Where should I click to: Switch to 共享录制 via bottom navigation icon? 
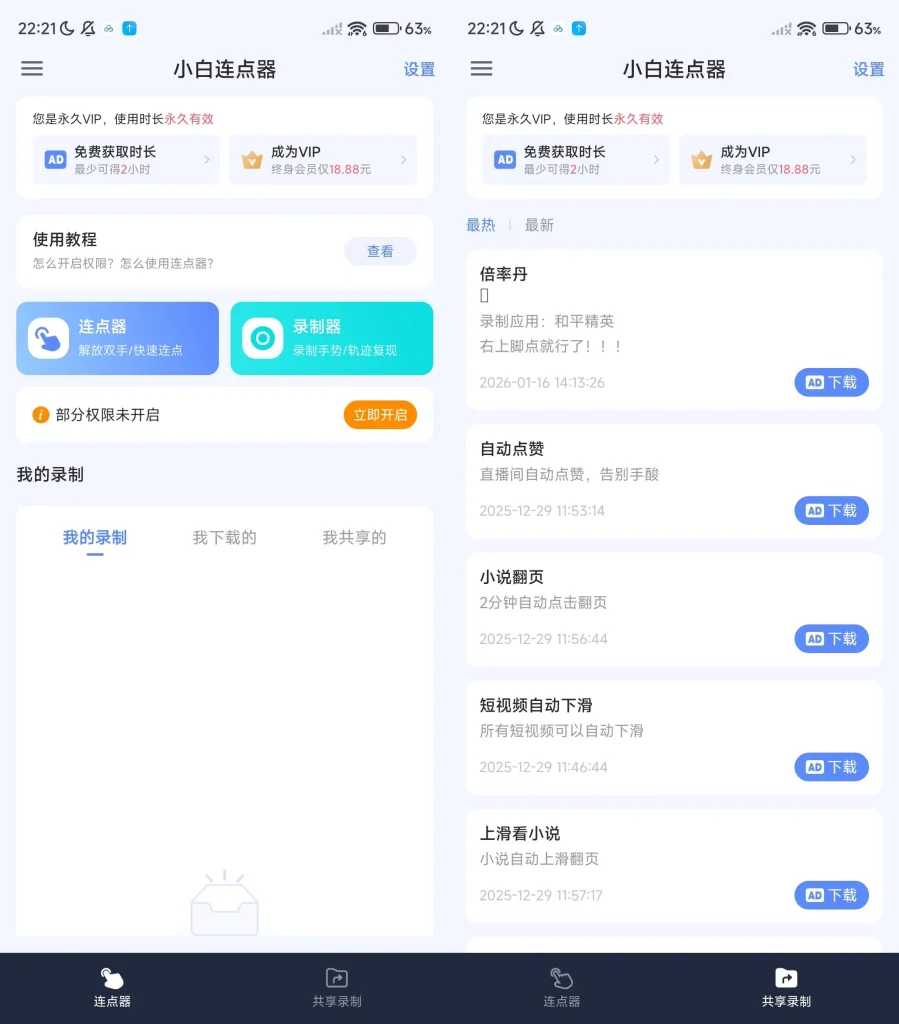pyautogui.click(x=336, y=987)
